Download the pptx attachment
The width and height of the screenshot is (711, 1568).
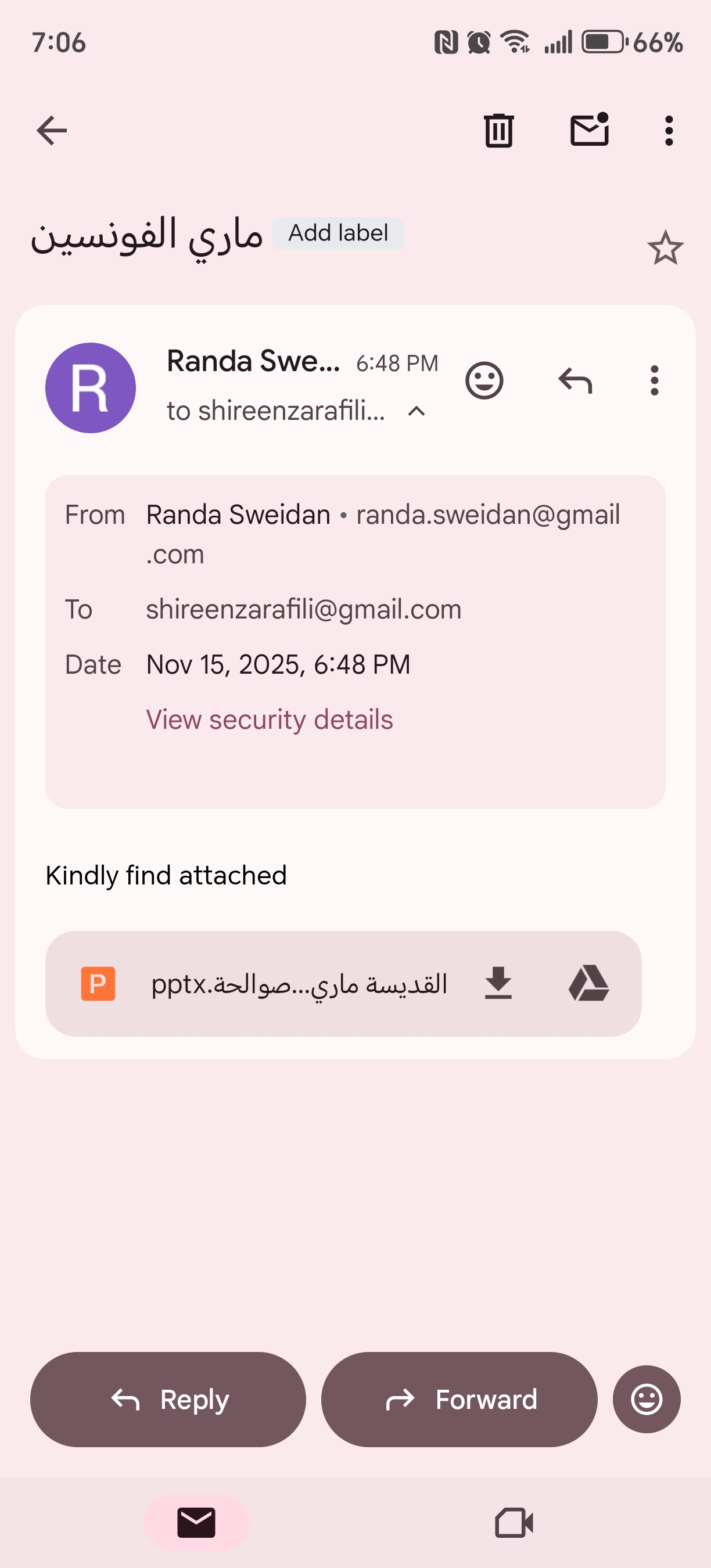point(498,984)
